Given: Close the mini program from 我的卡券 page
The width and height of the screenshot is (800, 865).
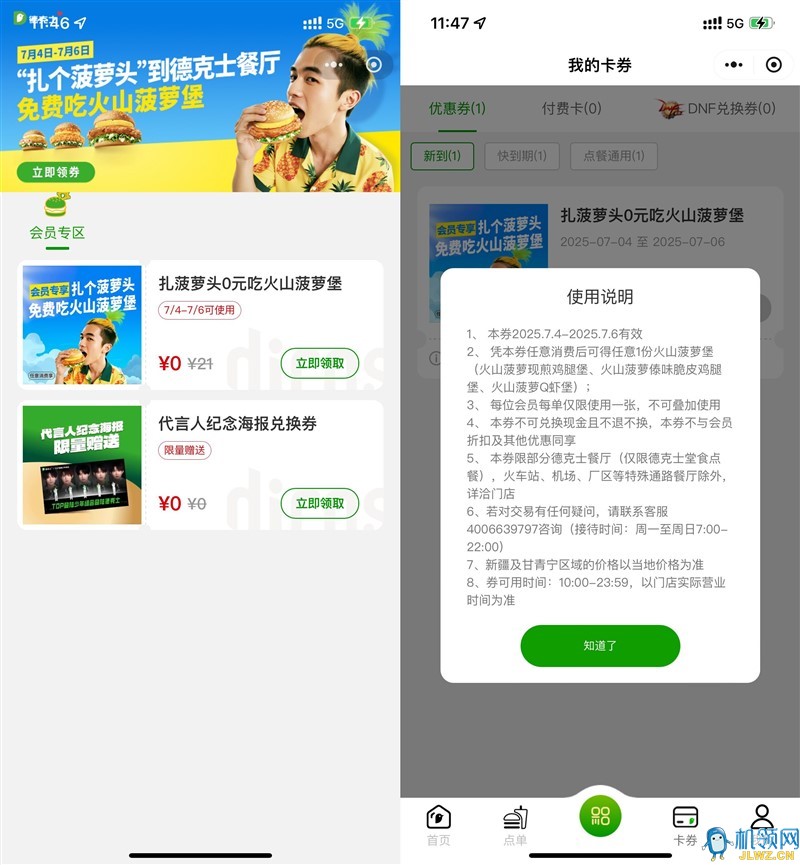Looking at the screenshot, I should point(773,65).
